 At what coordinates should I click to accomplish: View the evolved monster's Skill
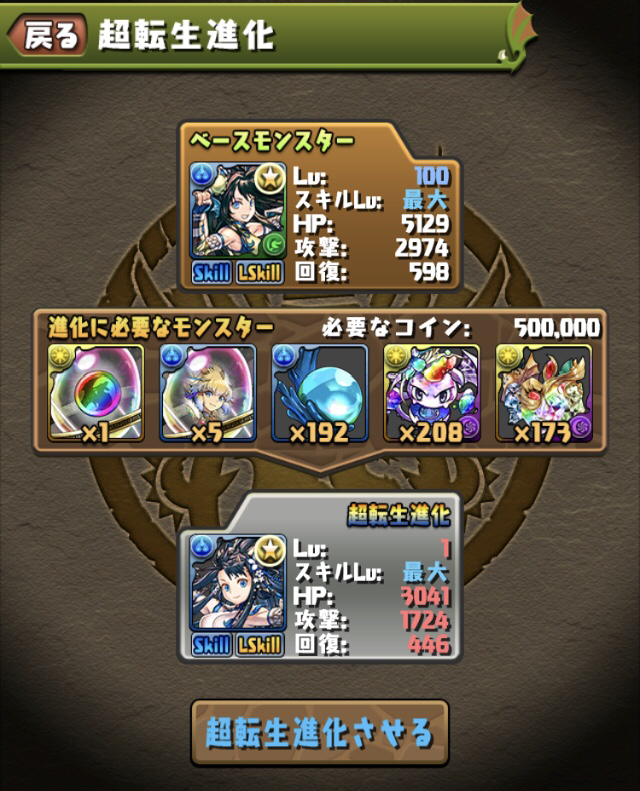click(x=212, y=645)
